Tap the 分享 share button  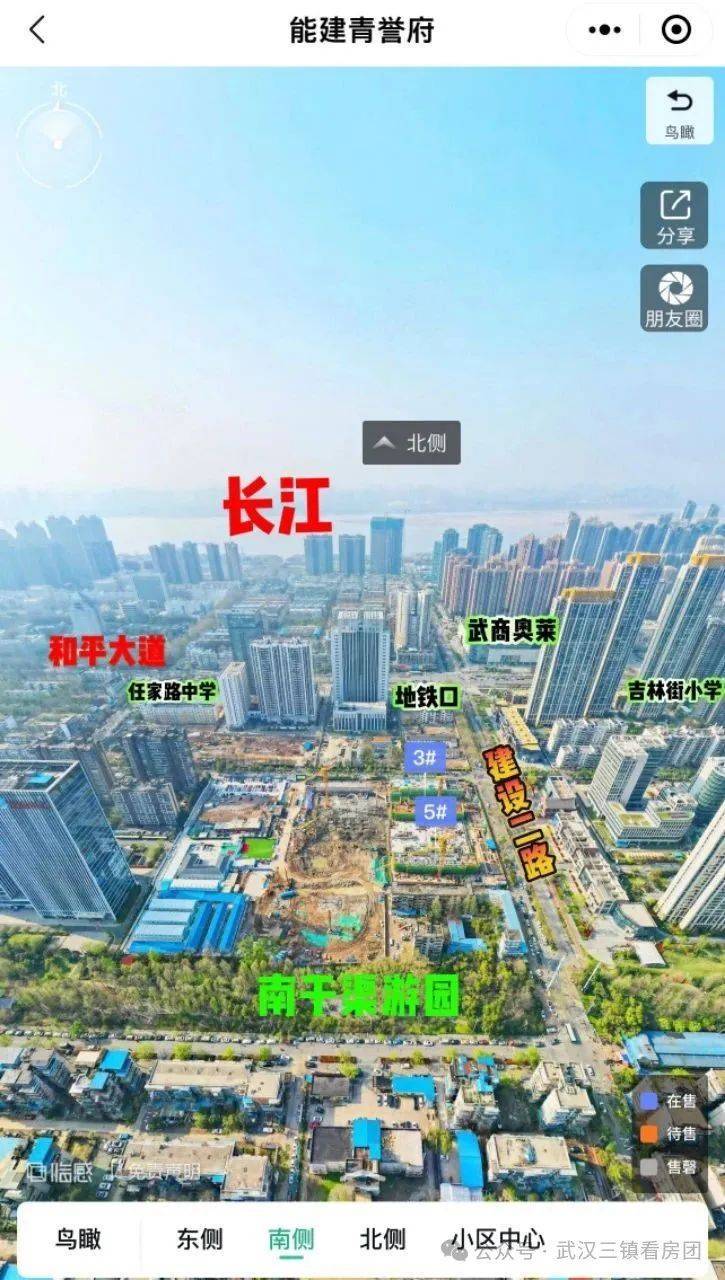pyautogui.click(x=675, y=215)
